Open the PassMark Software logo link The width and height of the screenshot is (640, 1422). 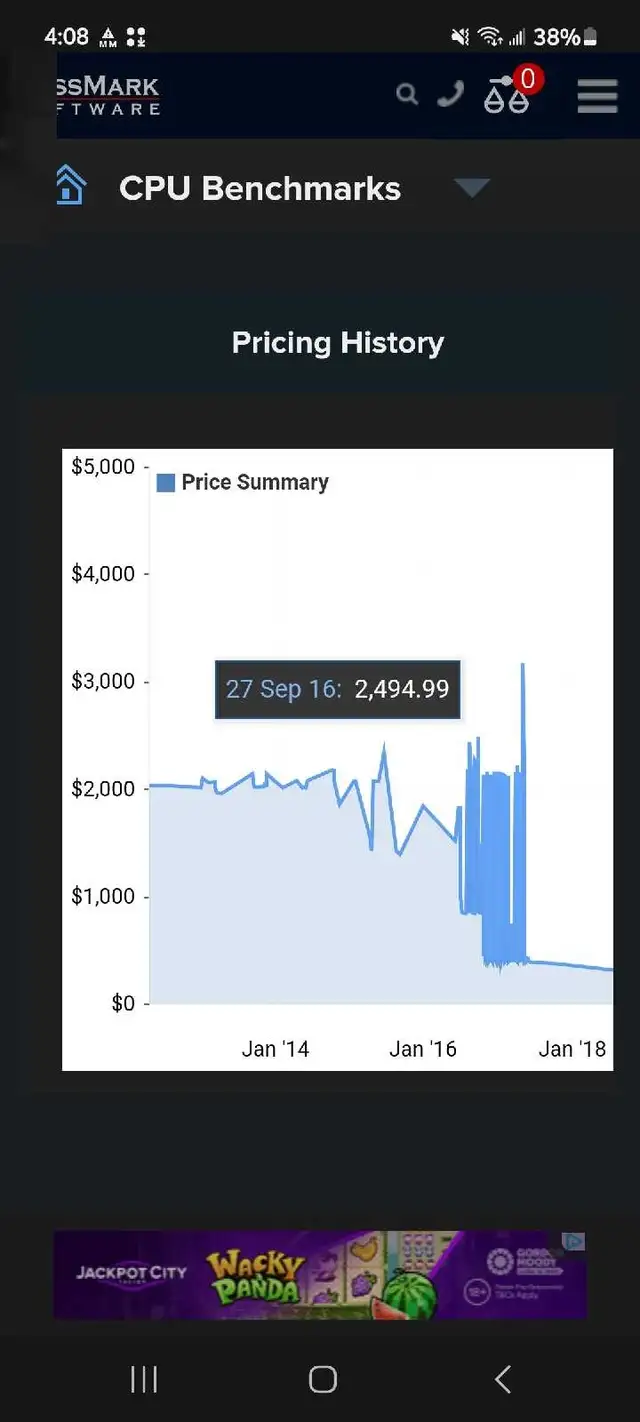pos(109,95)
